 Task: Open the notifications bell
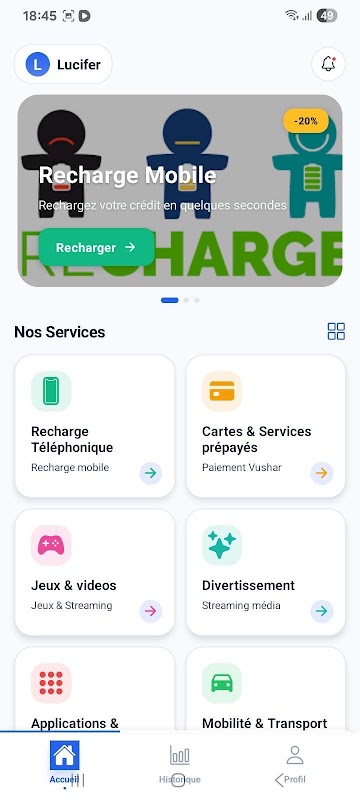pyautogui.click(x=328, y=64)
